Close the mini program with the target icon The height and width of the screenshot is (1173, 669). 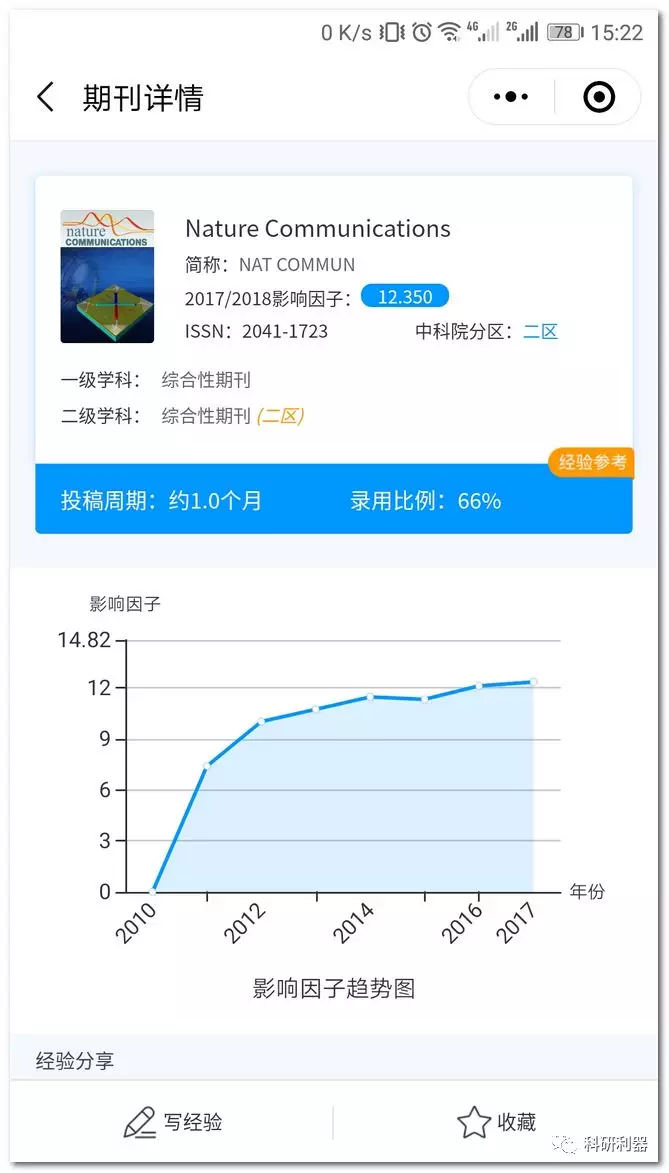coord(598,97)
